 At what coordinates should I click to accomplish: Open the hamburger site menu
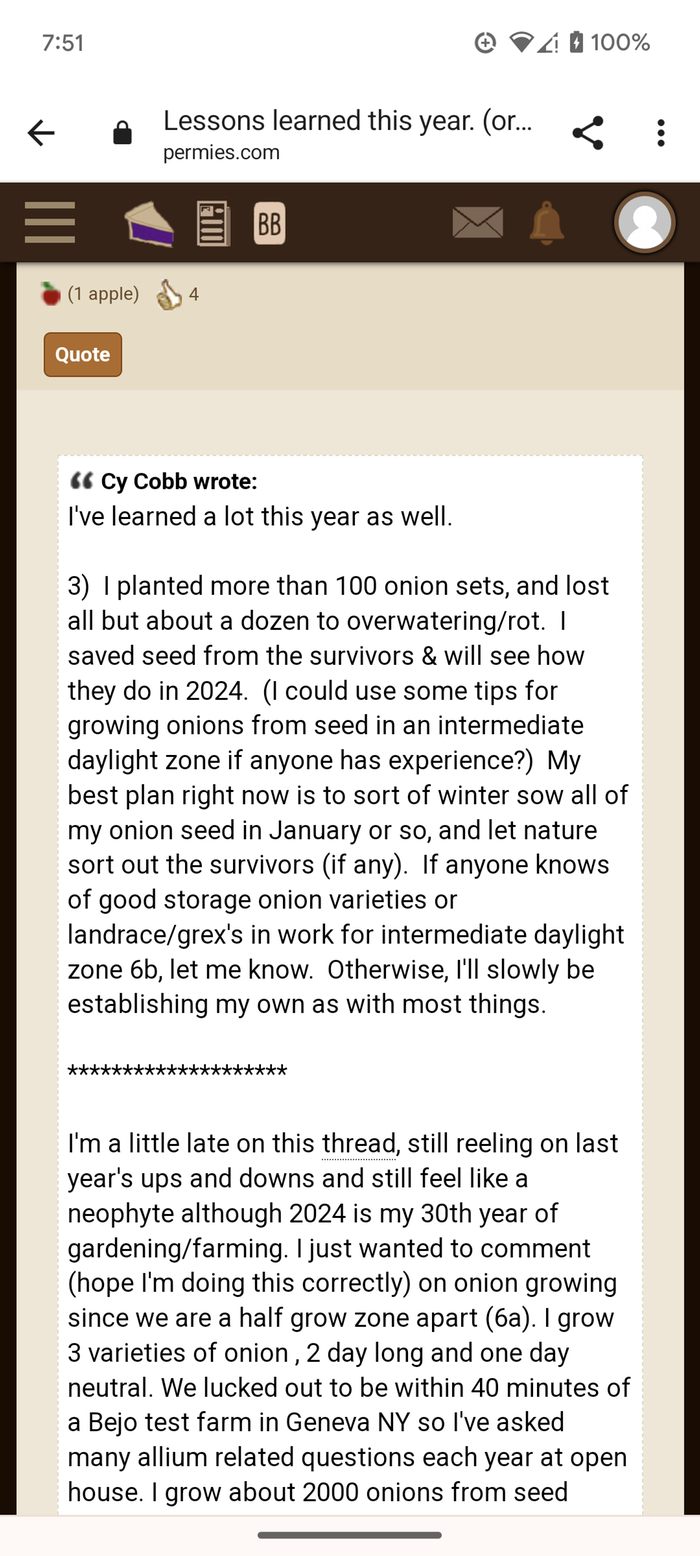pos(50,222)
